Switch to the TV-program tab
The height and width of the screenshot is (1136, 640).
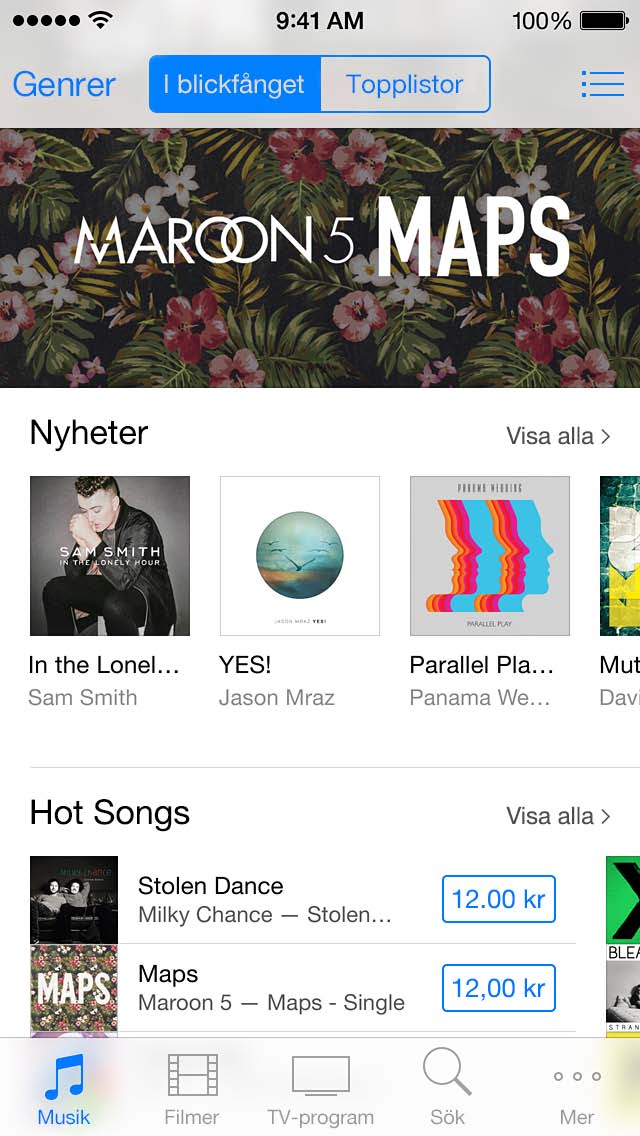(320, 1090)
